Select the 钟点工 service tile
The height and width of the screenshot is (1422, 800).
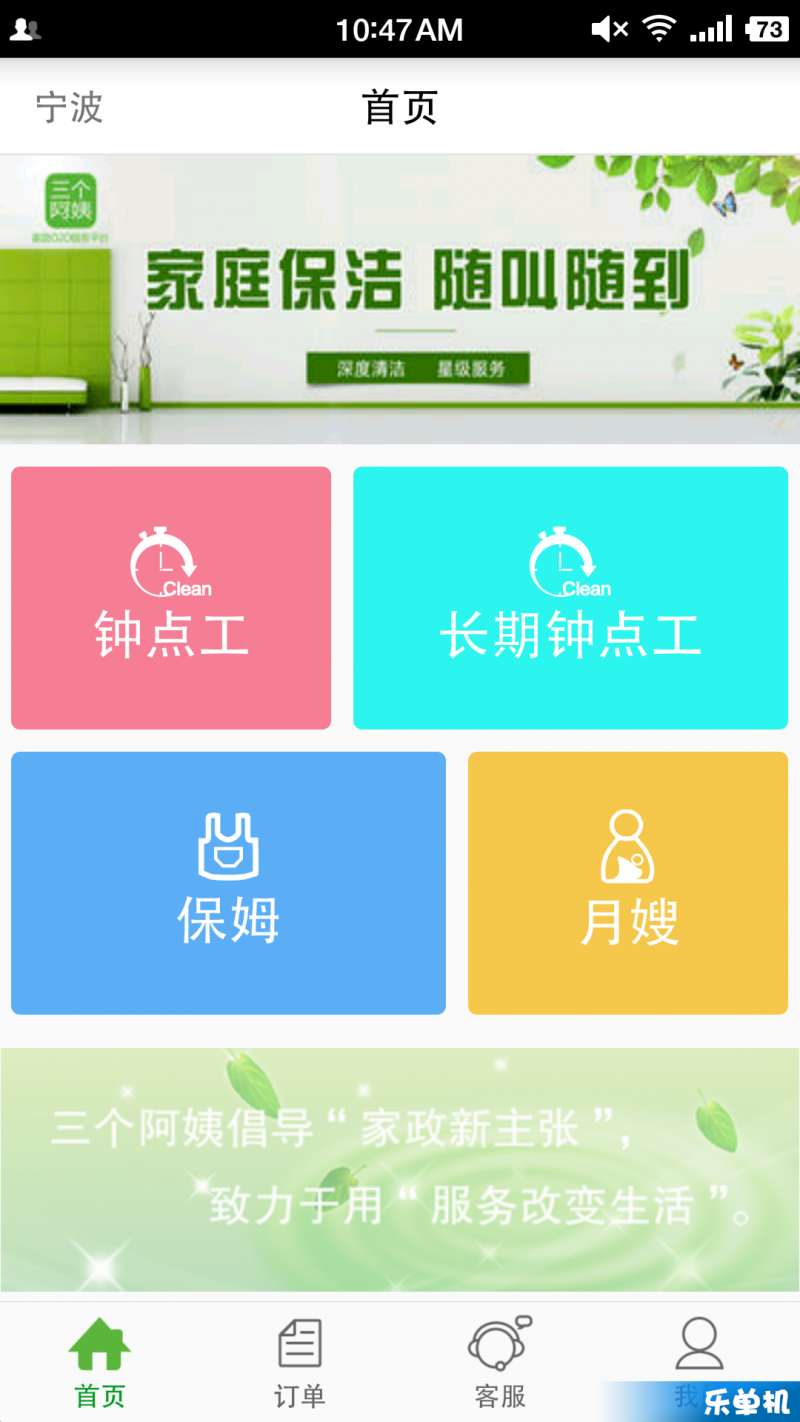(171, 598)
